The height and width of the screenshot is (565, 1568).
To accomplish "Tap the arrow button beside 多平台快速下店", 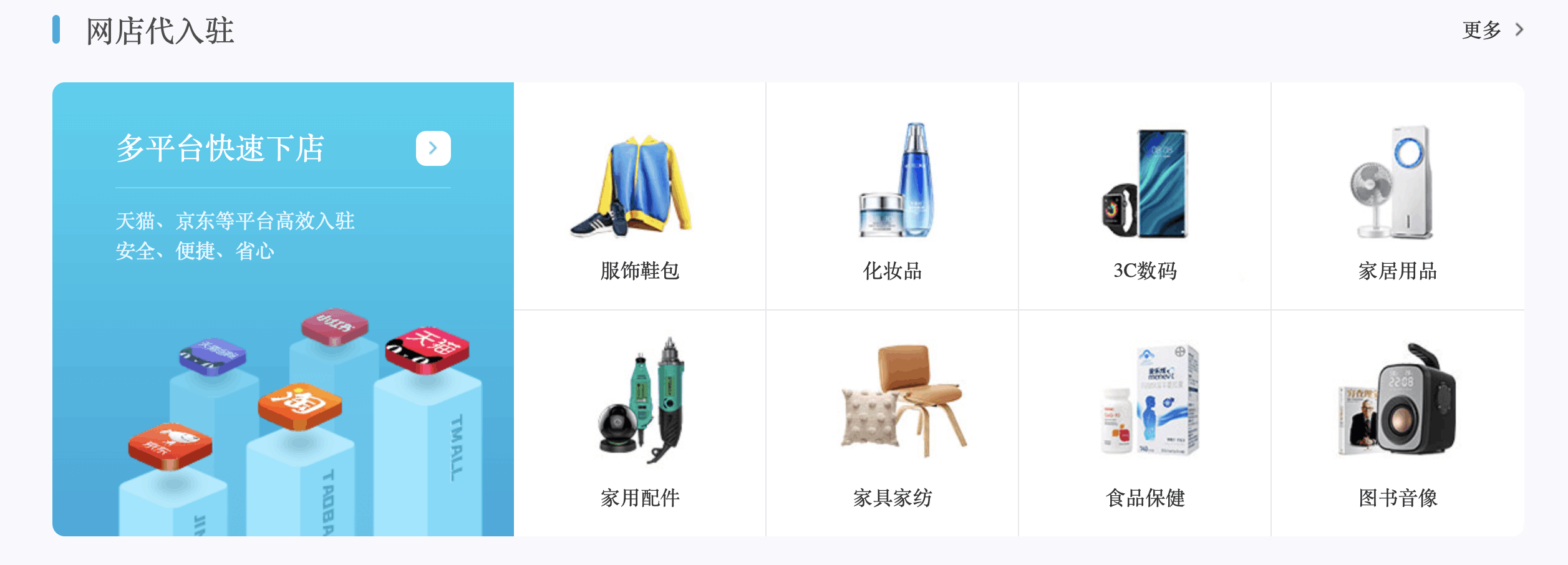I will point(433,148).
